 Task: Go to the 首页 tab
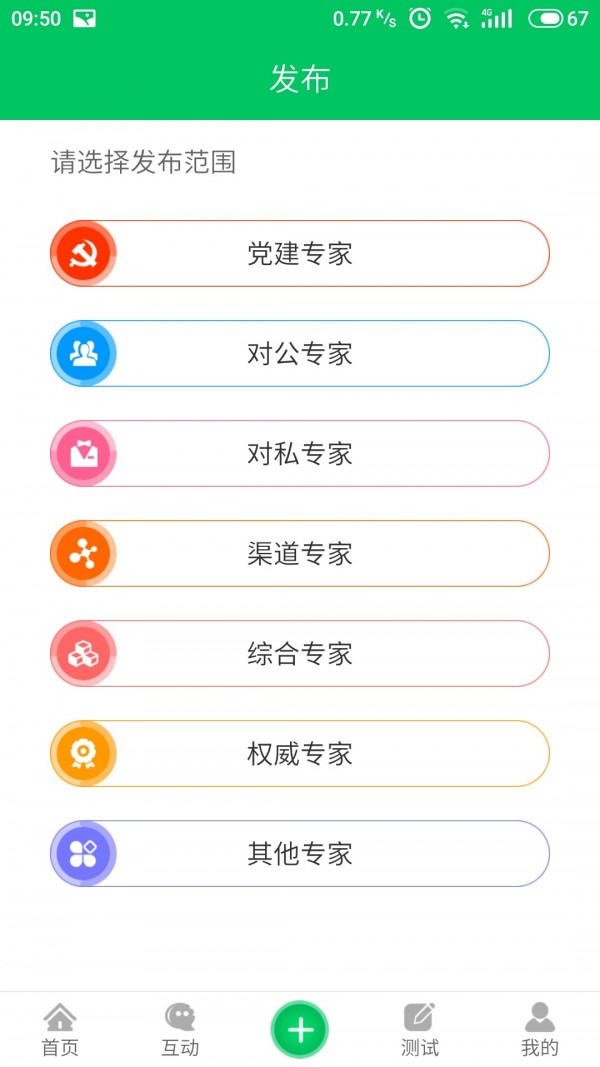[x=60, y=1030]
